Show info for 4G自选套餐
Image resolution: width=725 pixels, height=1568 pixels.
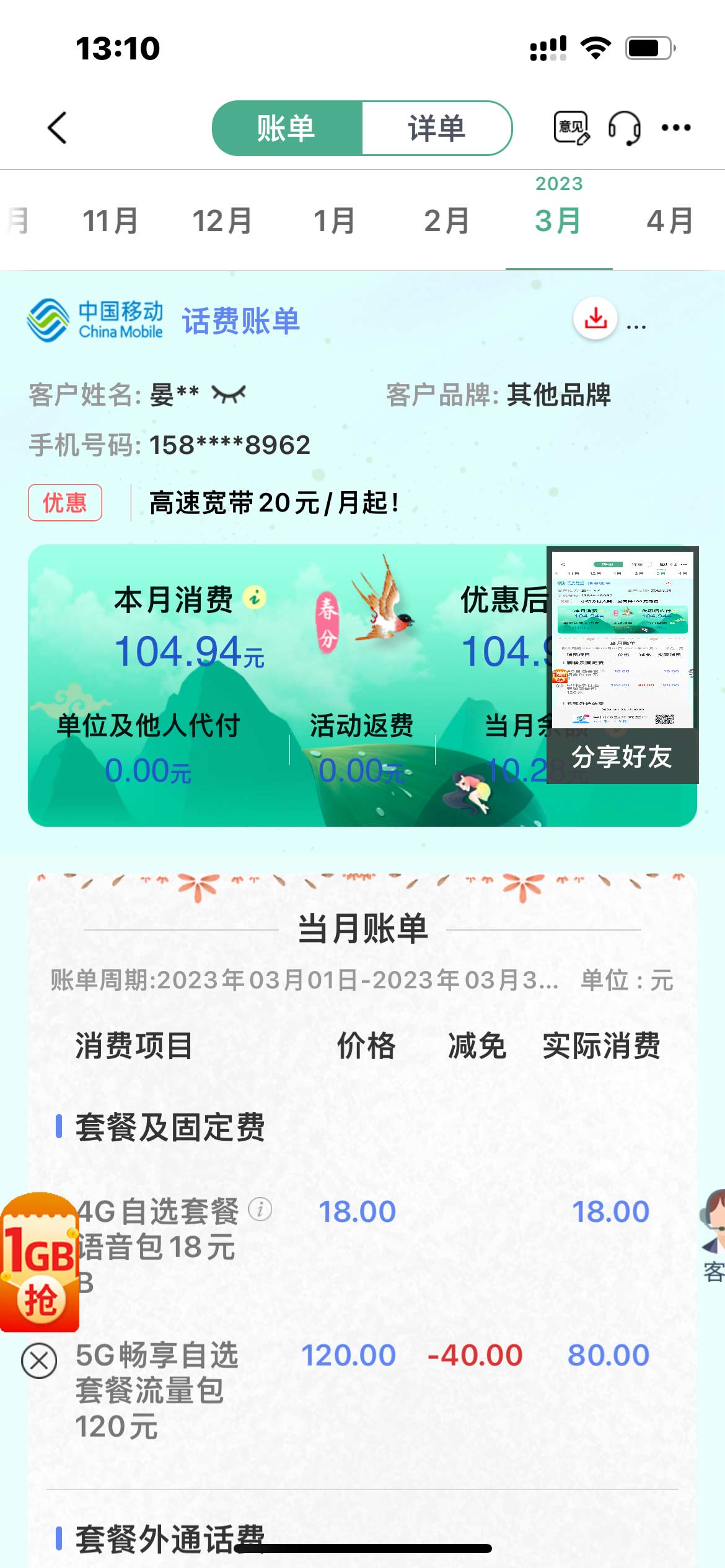pos(260,1209)
